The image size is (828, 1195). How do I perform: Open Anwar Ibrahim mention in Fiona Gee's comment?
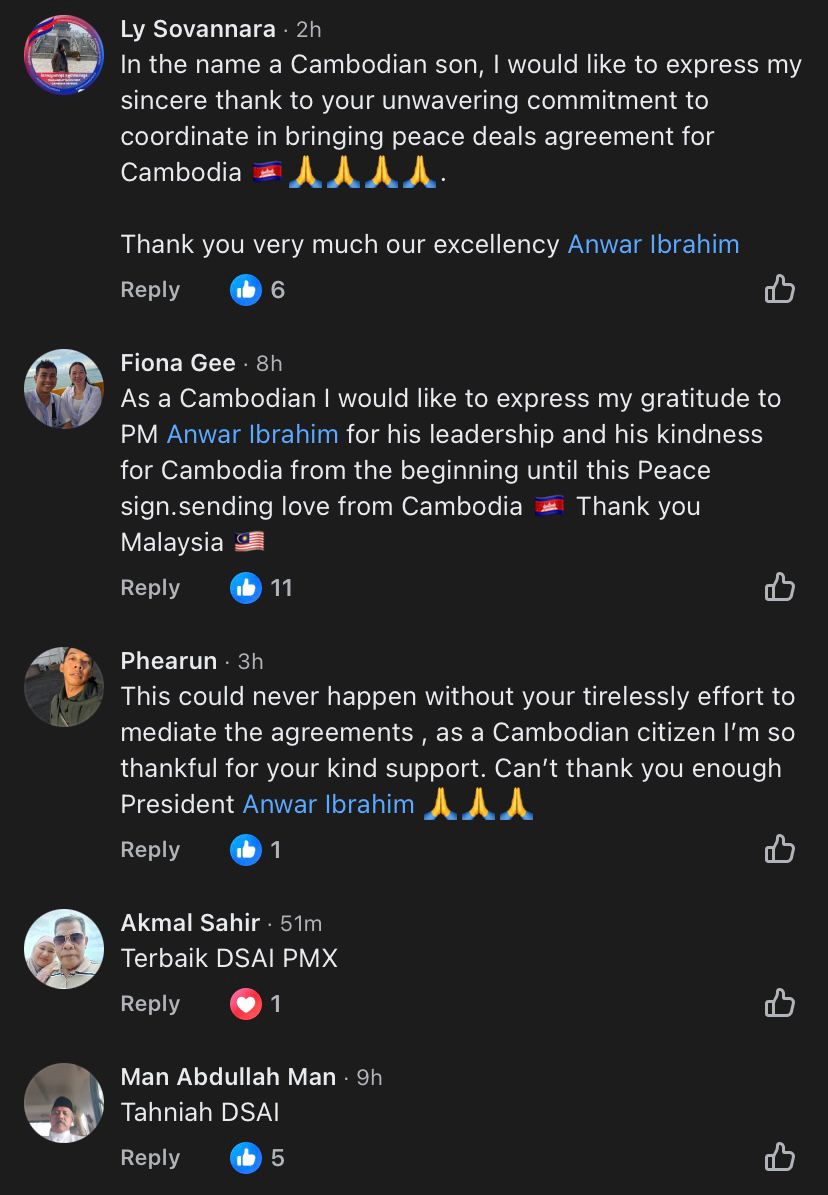click(x=252, y=434)
